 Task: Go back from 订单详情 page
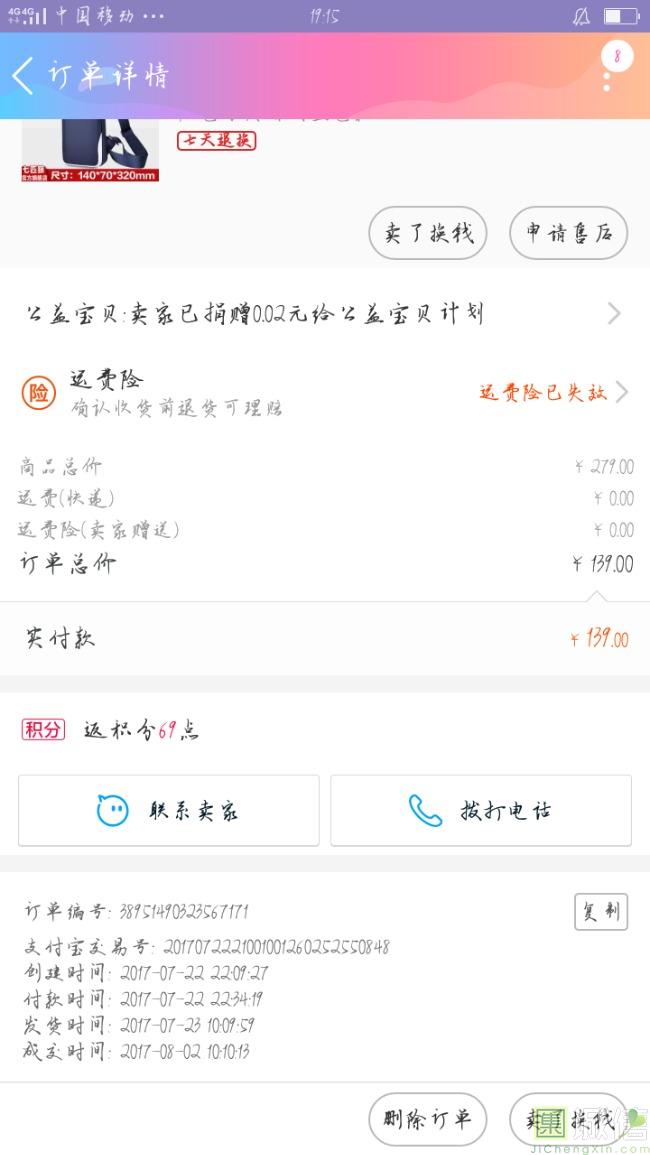click(24, 76)
